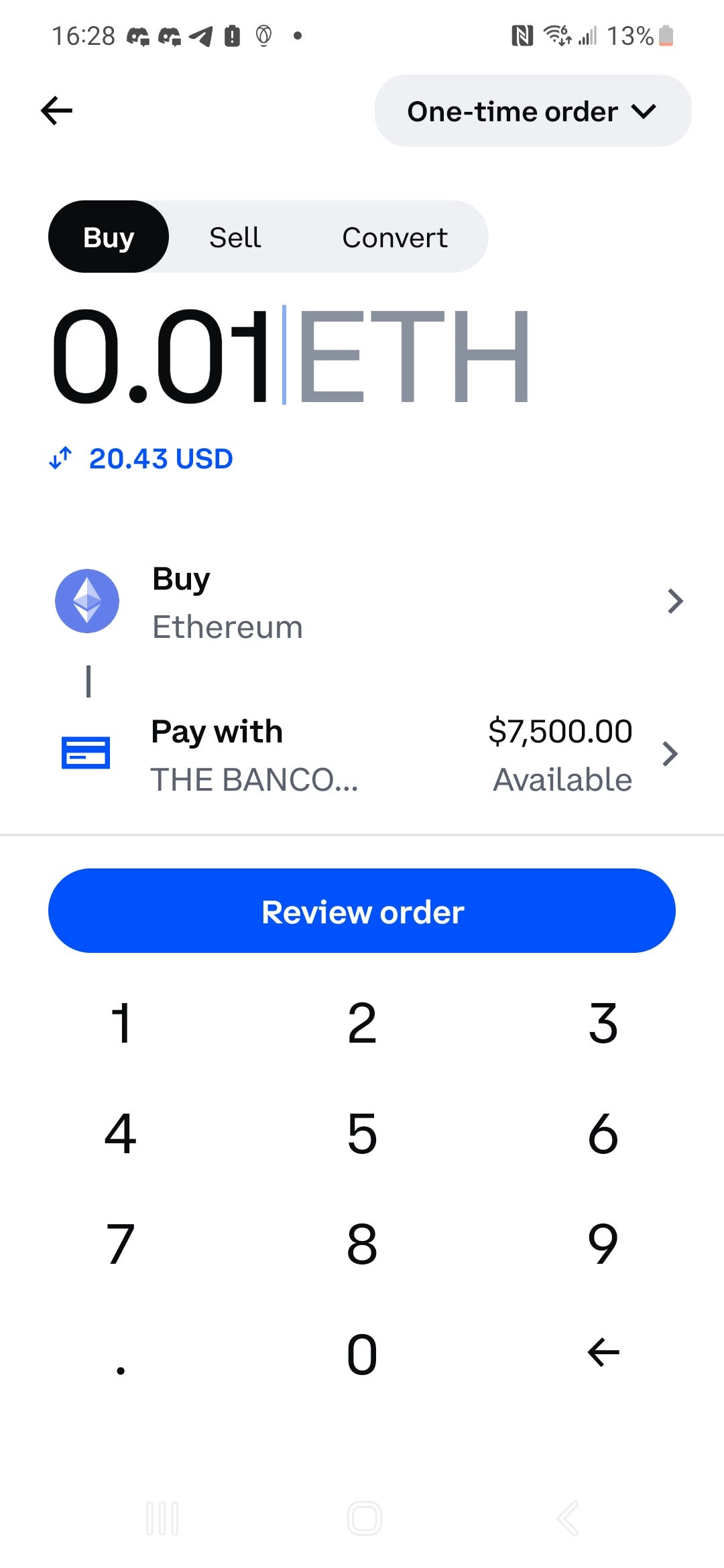This screenshot has height=1568, width=724.
Task: Open the Buy Ethereum asset selector
Action: 369,602
